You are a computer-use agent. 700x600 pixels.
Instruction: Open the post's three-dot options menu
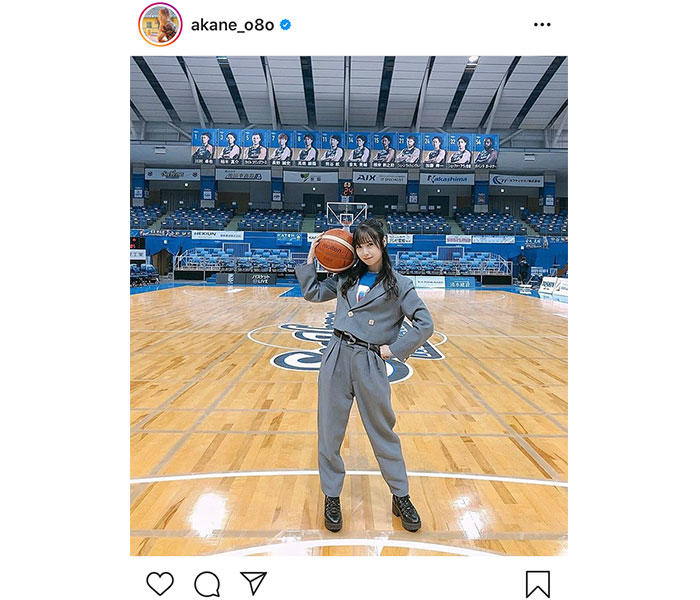tap(541, 25)
